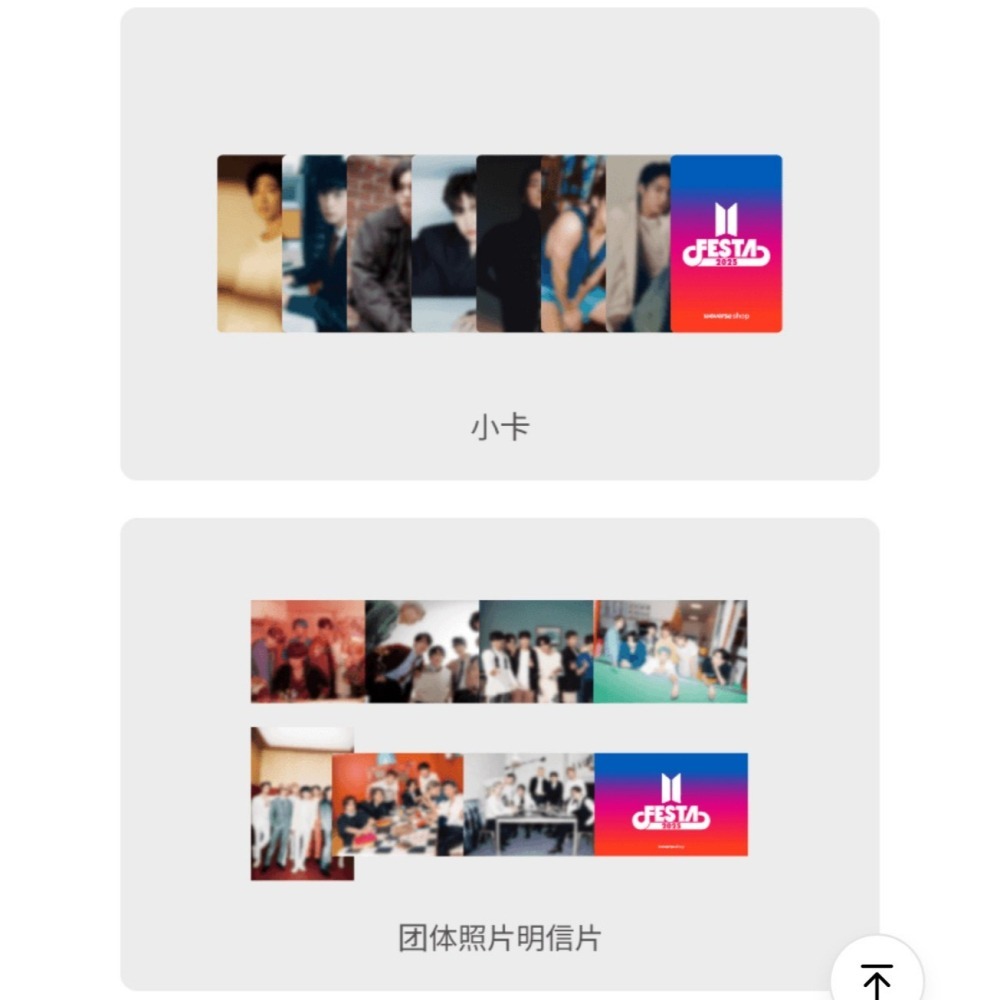1000x1000 pixels.
Task: Tap the scroll-to-top arrow button
Action: click(x=877, y=977)
